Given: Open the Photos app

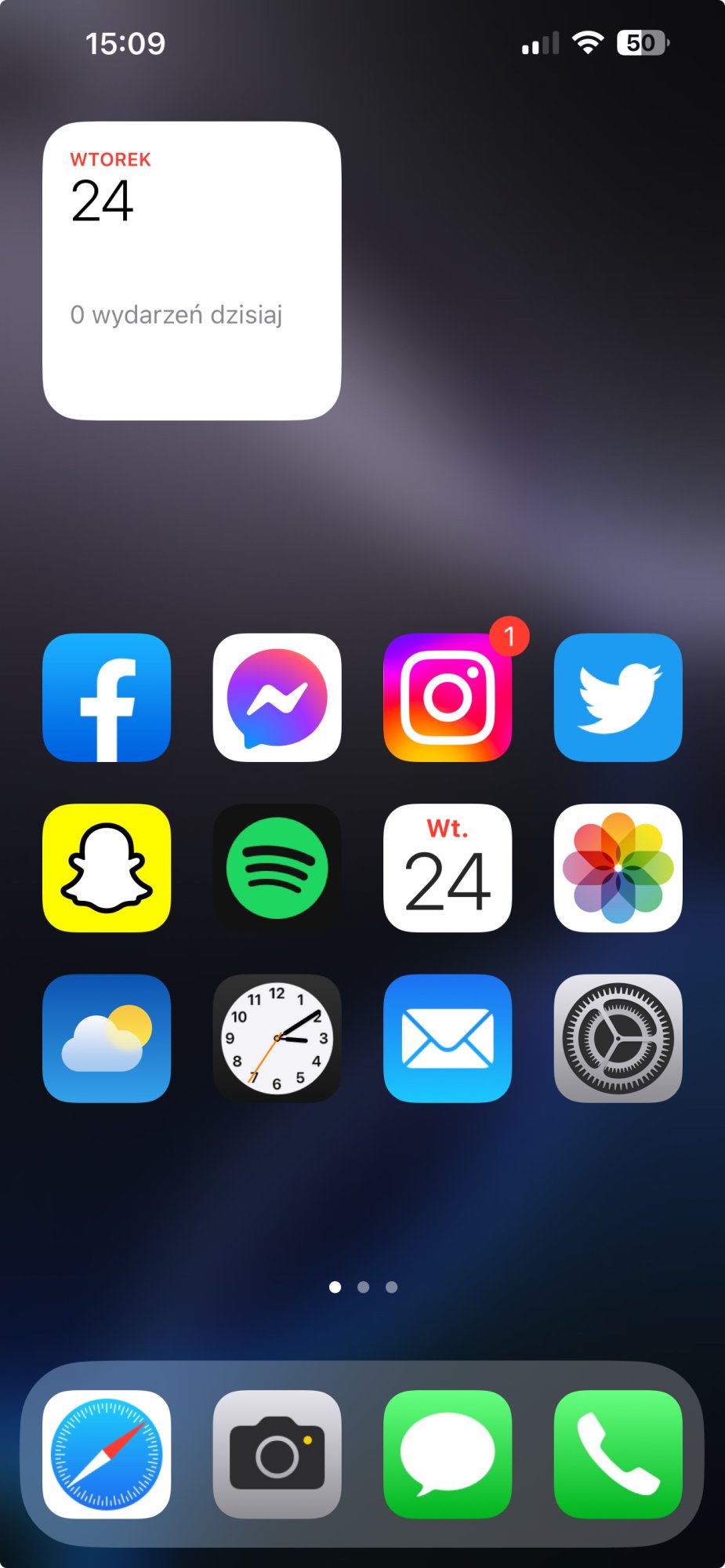Looking at the screenshot, I should click(x=618, y=868).
